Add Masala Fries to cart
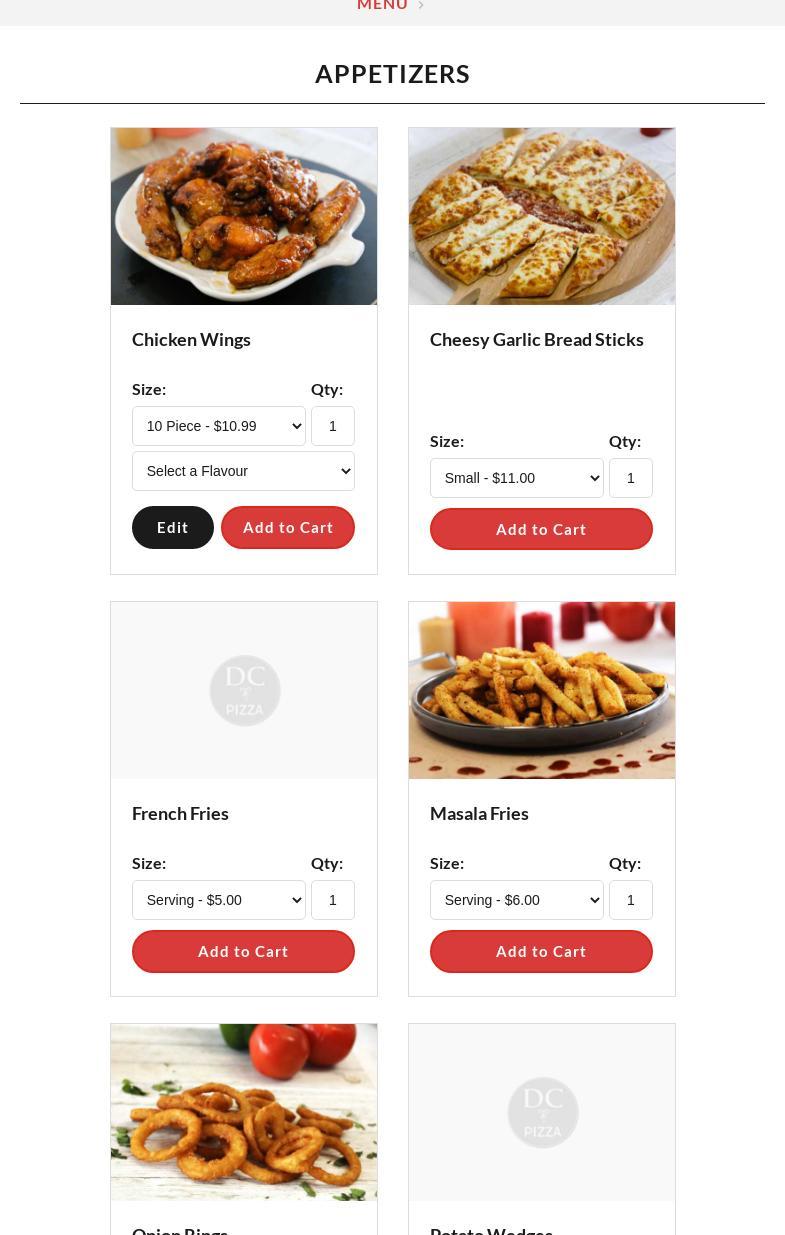 pos(541,951)
